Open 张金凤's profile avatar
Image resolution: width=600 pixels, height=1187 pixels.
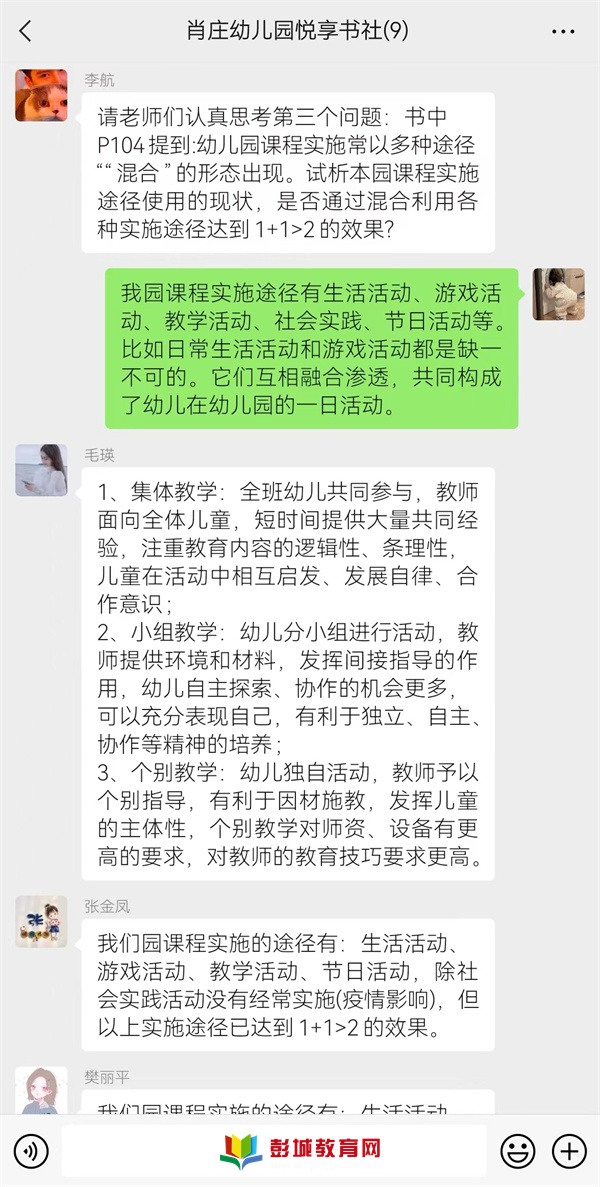coord(41,922)
